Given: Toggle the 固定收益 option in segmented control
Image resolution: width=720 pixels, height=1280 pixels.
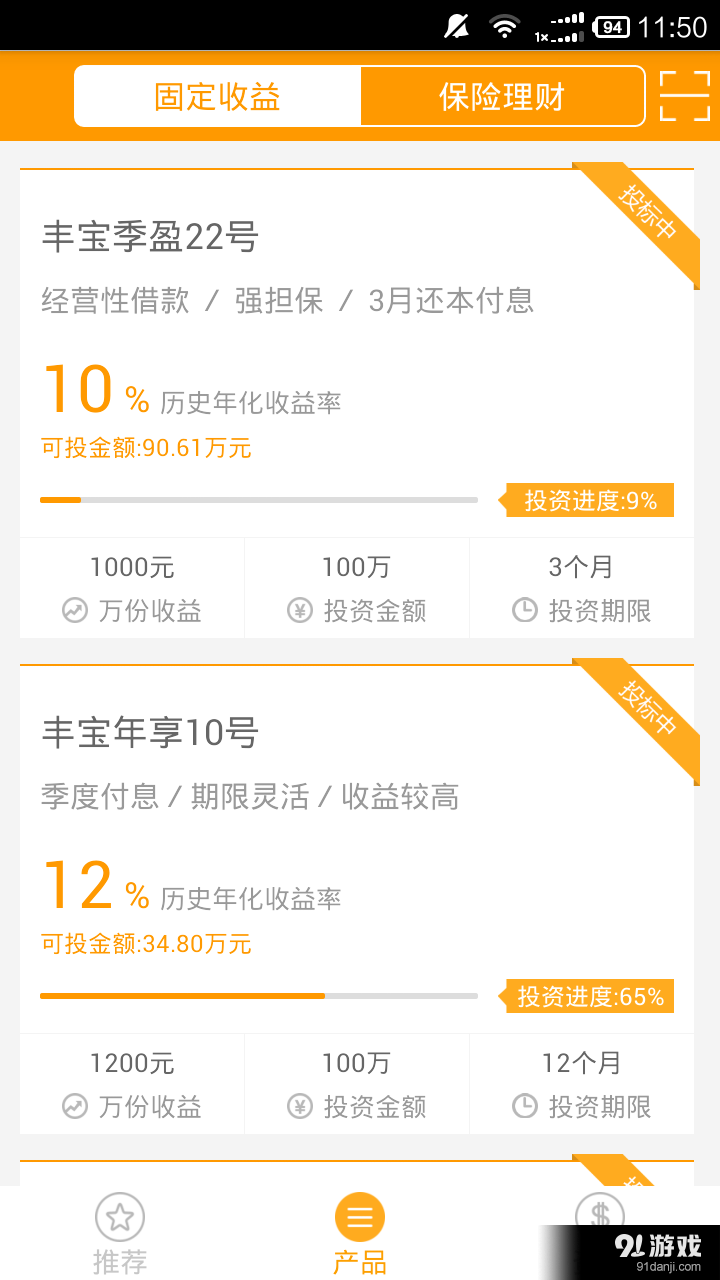Looking at the screenshot, I should (x=216, y=96).
